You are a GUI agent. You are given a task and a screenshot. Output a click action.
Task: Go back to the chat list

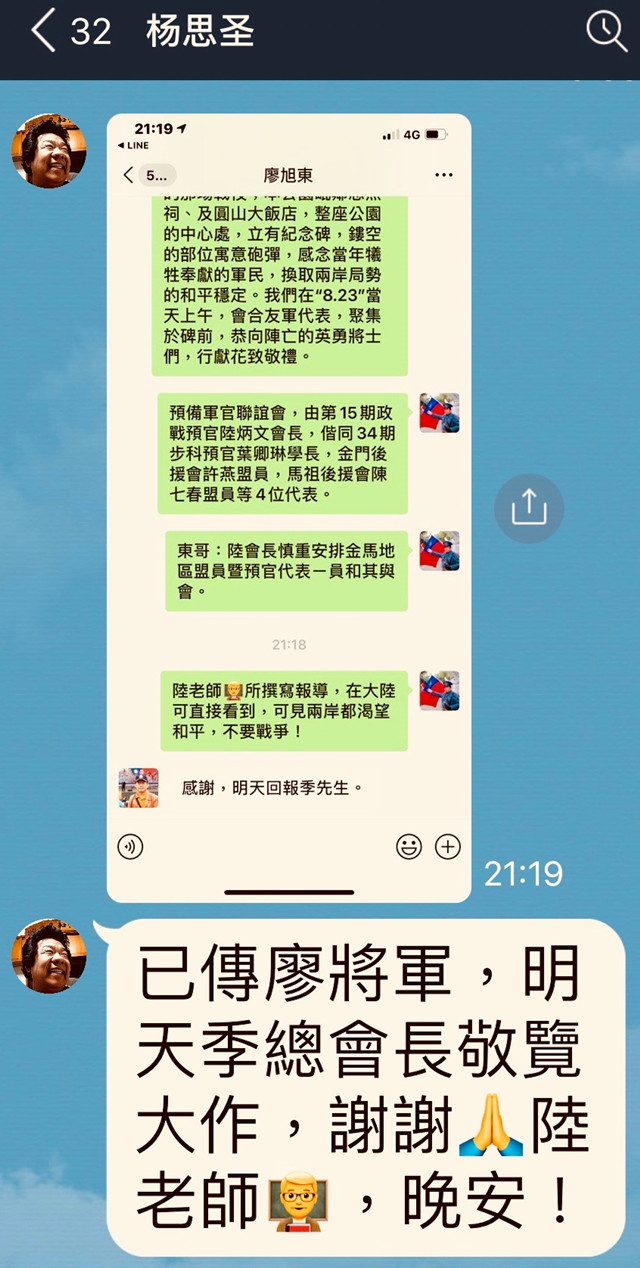point(42,32)
